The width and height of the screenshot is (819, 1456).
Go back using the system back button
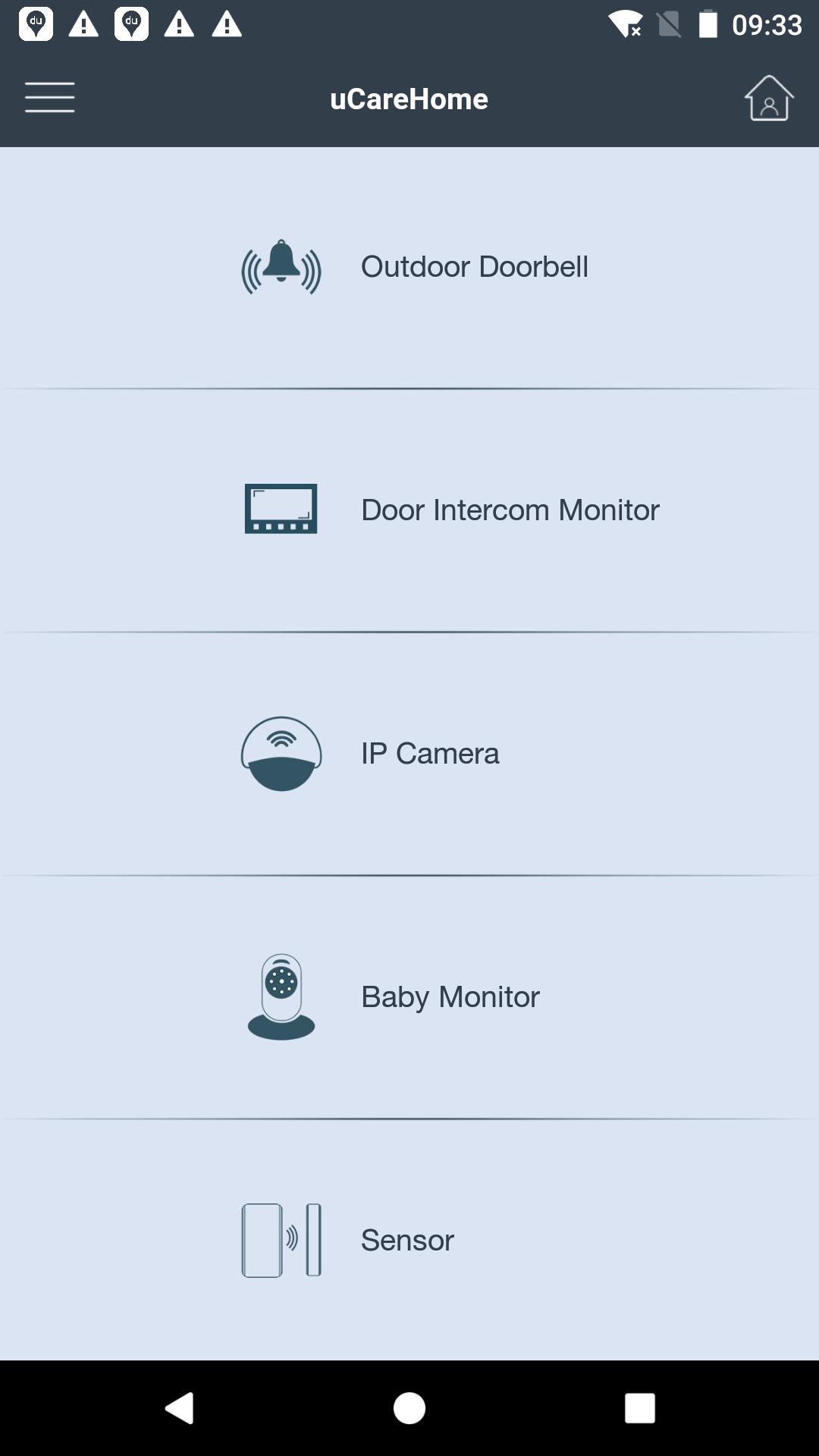[x=180, y=1408]
